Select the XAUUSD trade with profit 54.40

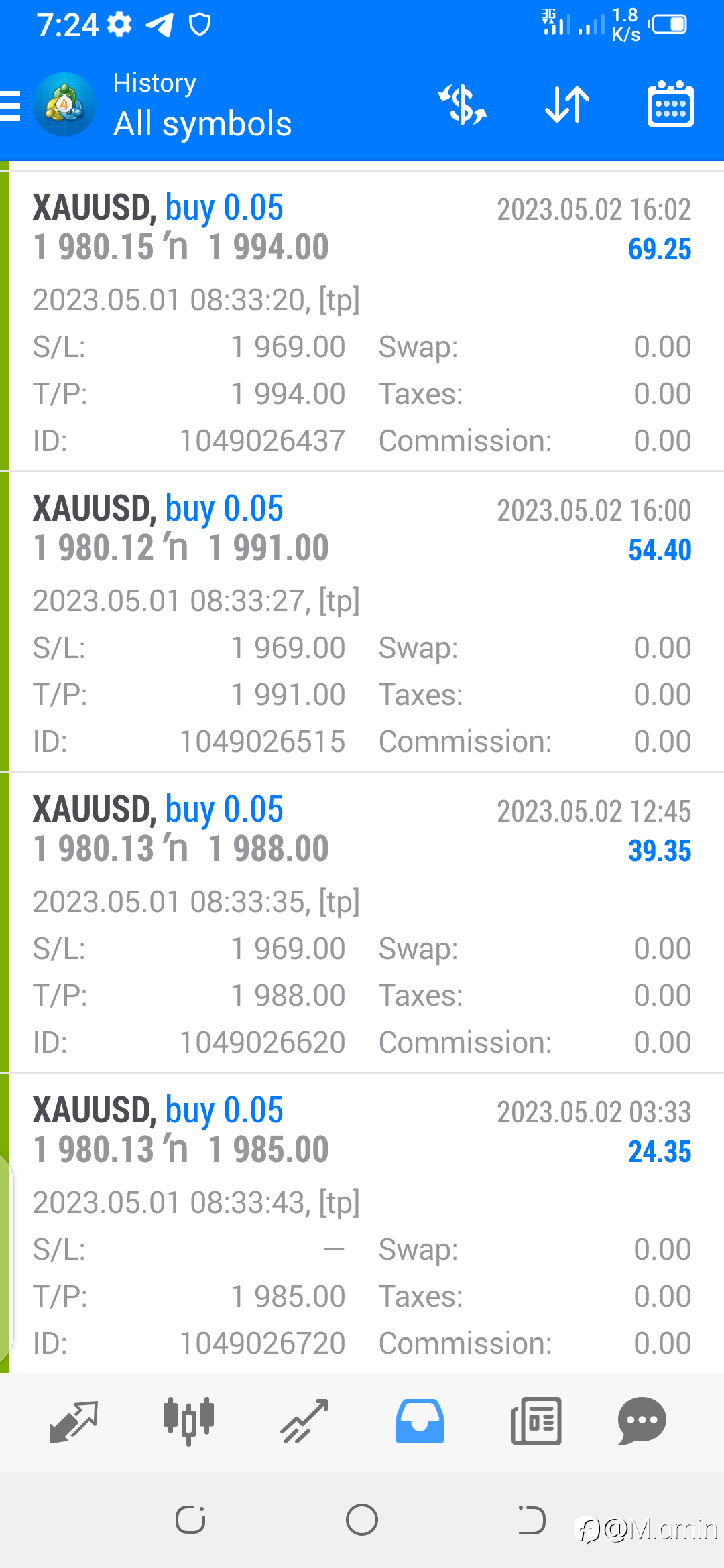click(x=362, y=623)
